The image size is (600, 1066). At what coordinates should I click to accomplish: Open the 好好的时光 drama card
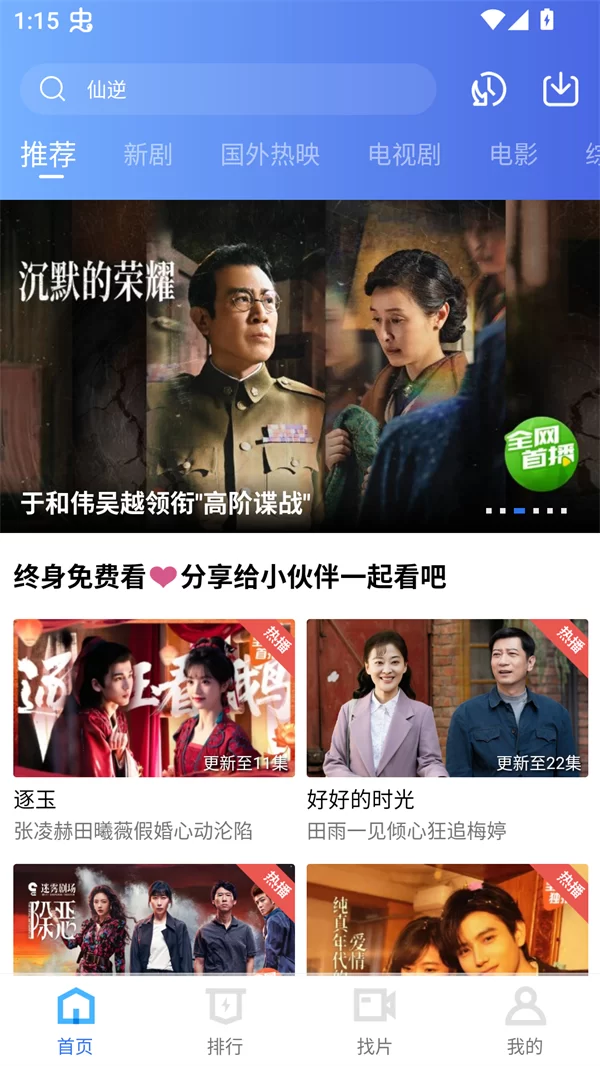[x=447, y=698]
